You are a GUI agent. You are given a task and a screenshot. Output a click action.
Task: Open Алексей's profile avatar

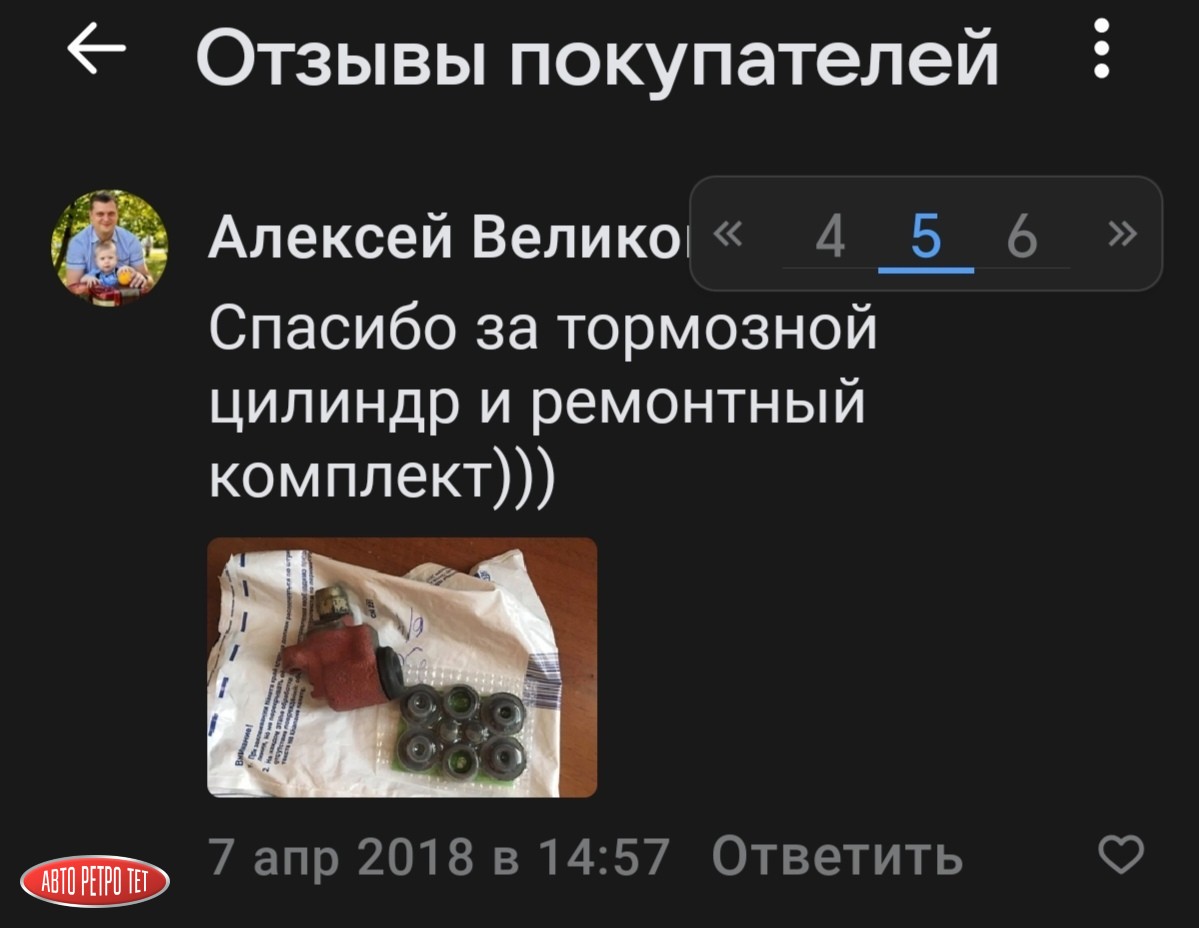pos(109,248)
